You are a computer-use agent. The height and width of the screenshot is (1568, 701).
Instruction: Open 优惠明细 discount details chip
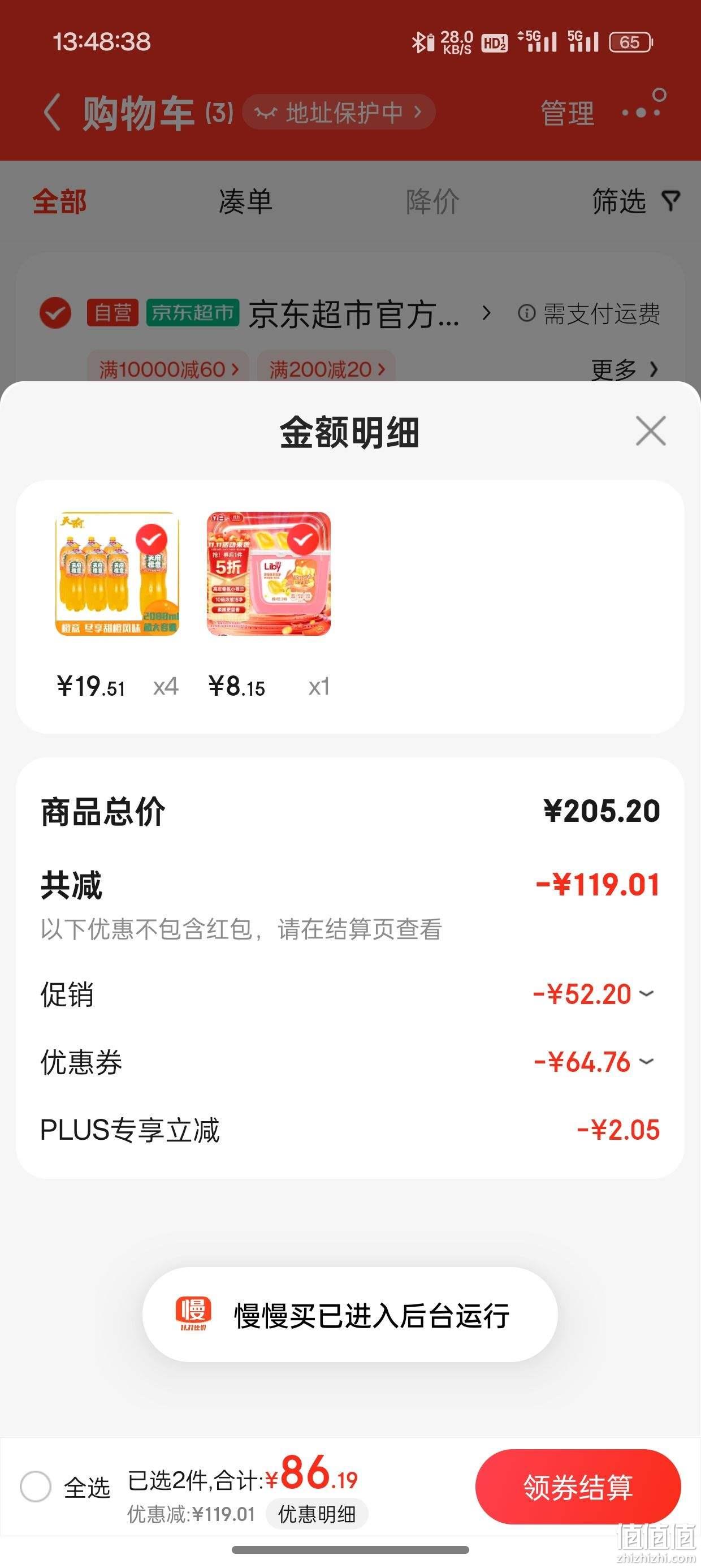(317, 1514)
